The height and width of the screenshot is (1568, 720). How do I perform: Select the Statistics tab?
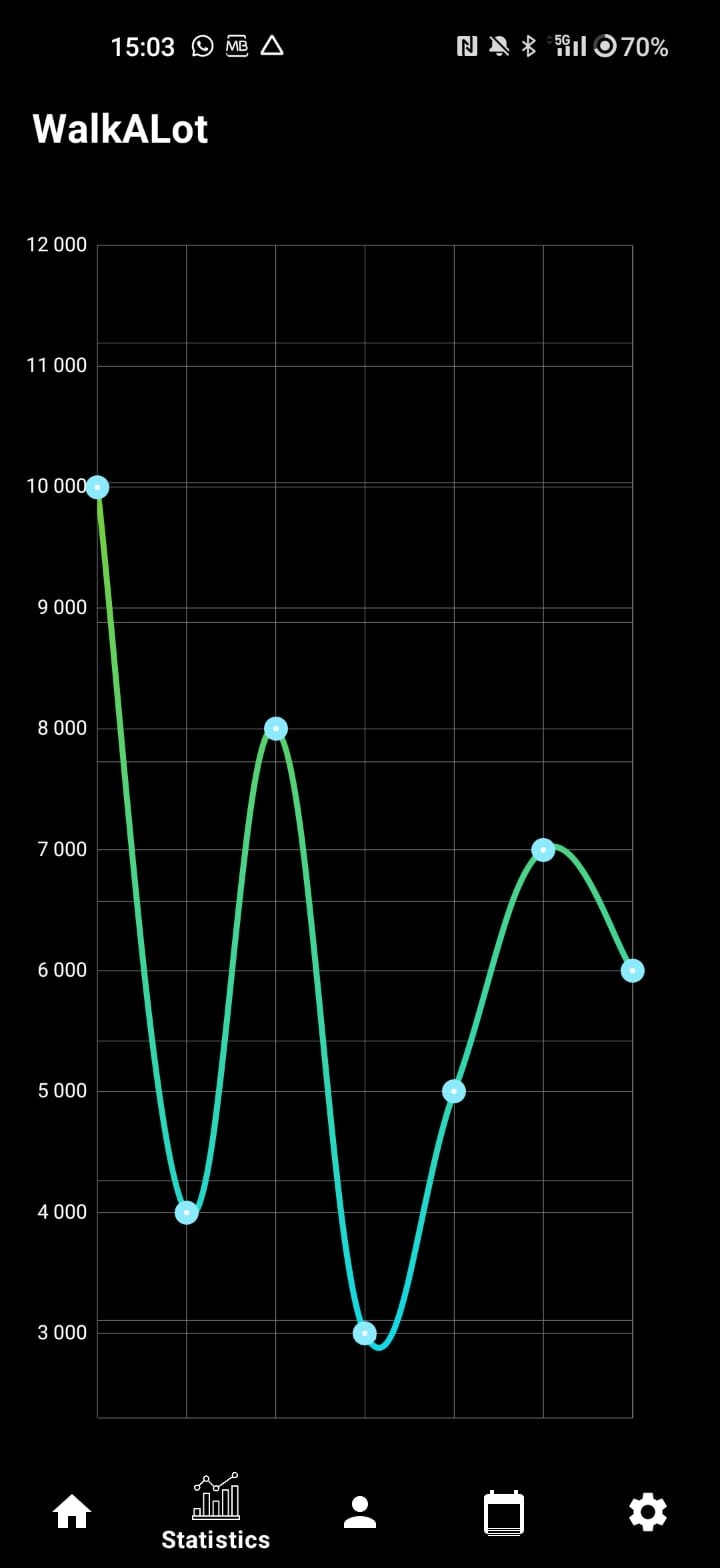click(216, 1511)
